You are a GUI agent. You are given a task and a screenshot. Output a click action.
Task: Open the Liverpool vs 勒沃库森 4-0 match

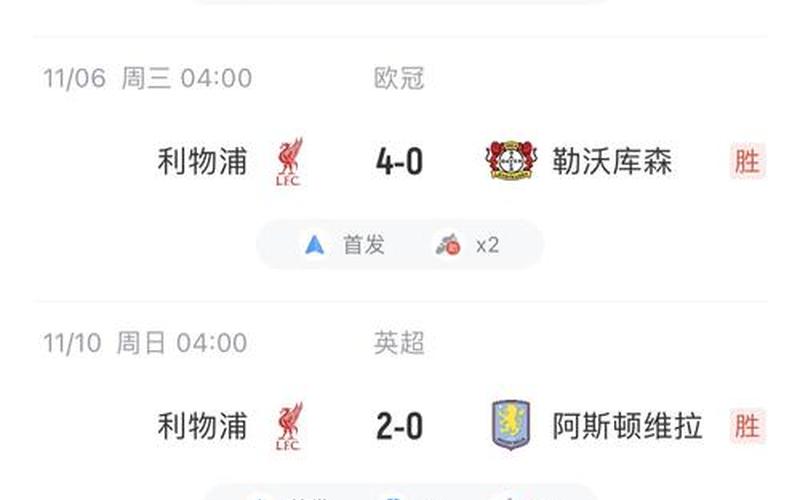coord(399,161)
